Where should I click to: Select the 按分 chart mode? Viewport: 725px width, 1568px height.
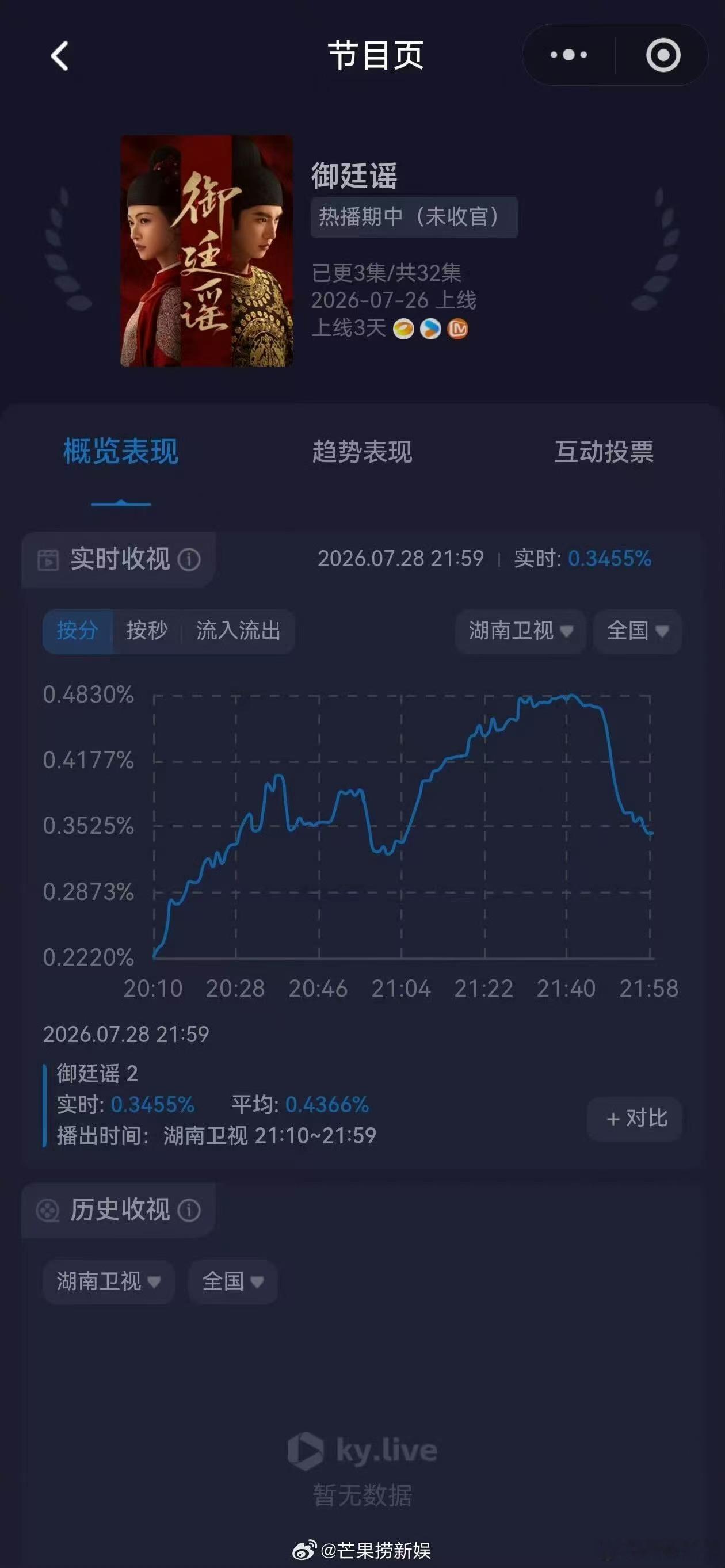[x=77, y=631]
